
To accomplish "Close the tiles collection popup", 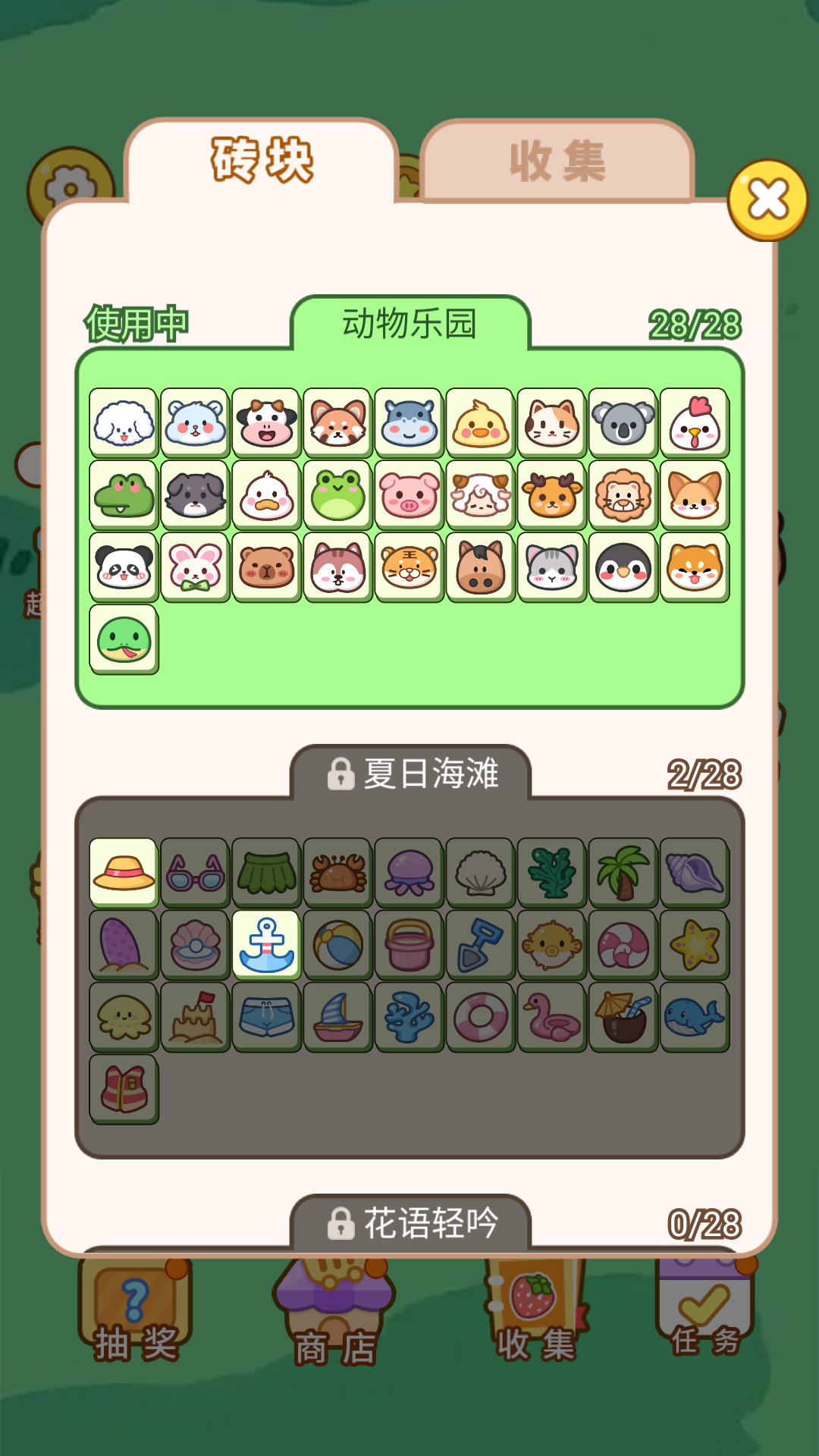I will coord(767,200).
